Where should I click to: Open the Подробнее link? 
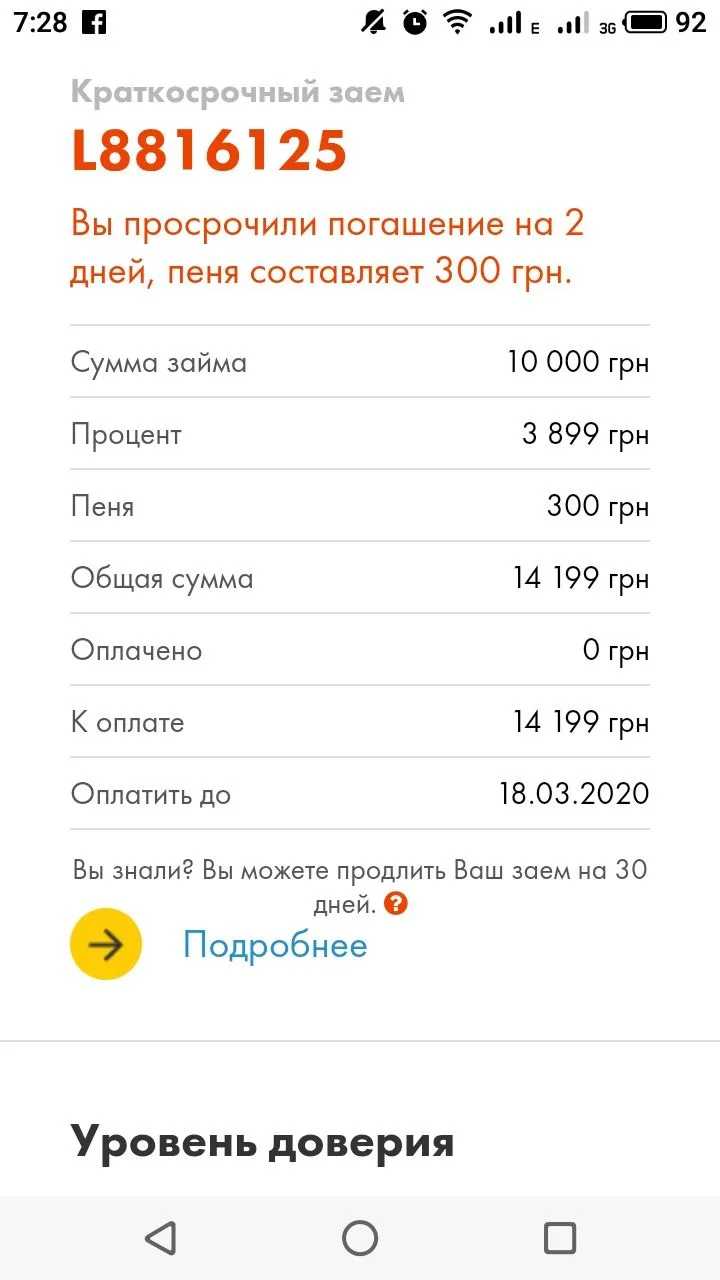pos(275,945)
